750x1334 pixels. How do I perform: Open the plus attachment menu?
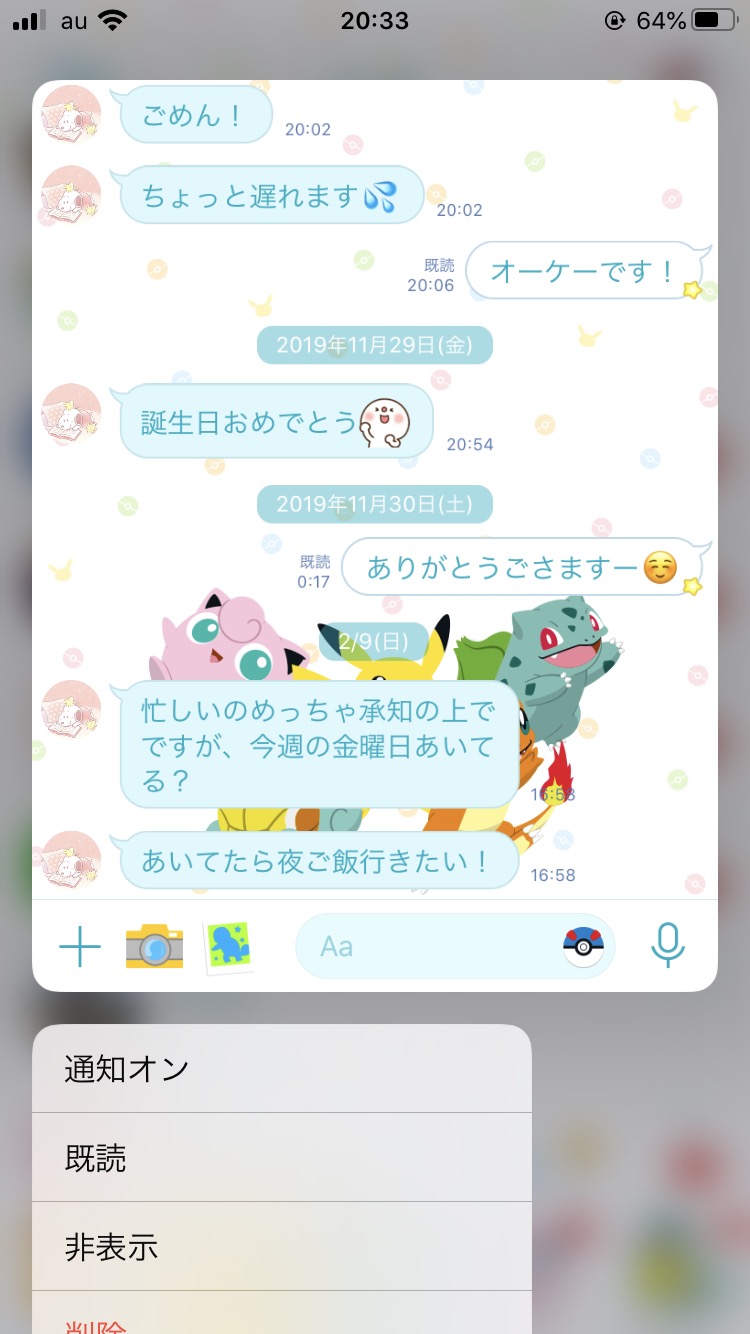pos(80,946)
